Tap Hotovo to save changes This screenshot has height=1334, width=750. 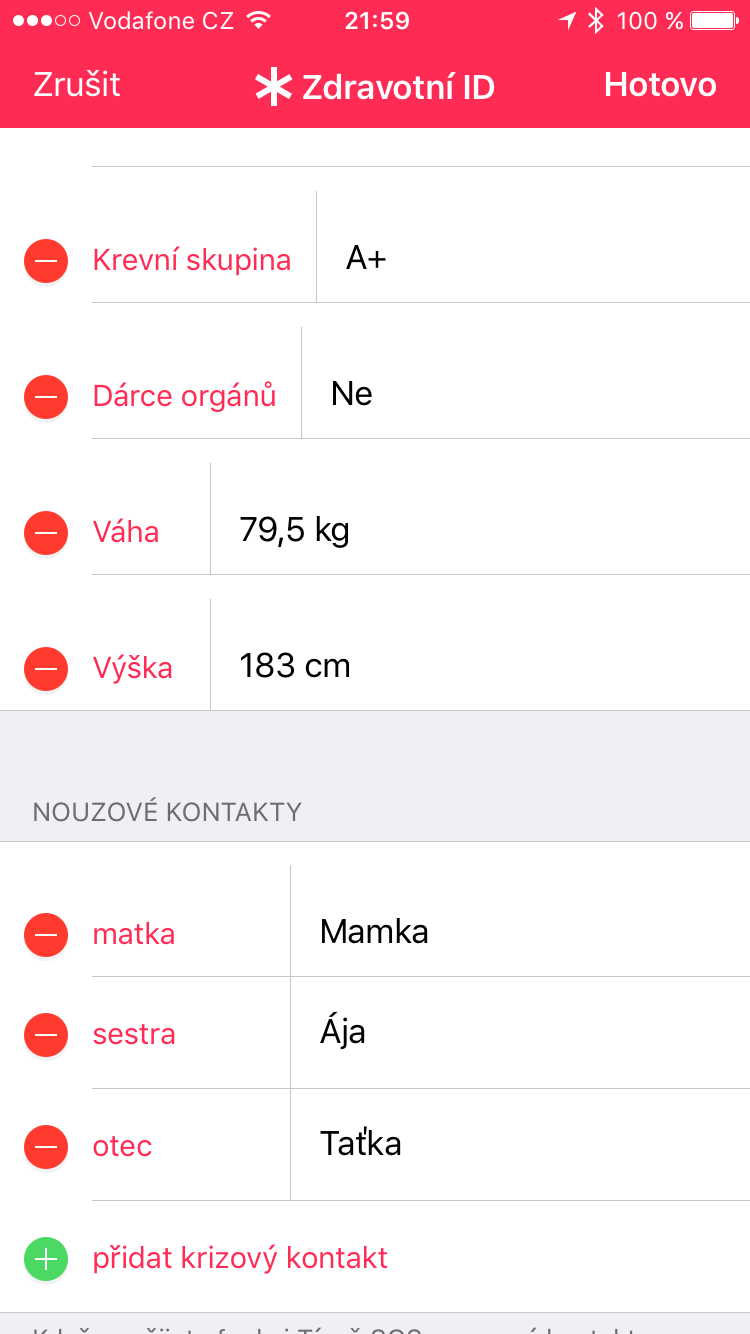pyautogui.click(x=660, y=85)
